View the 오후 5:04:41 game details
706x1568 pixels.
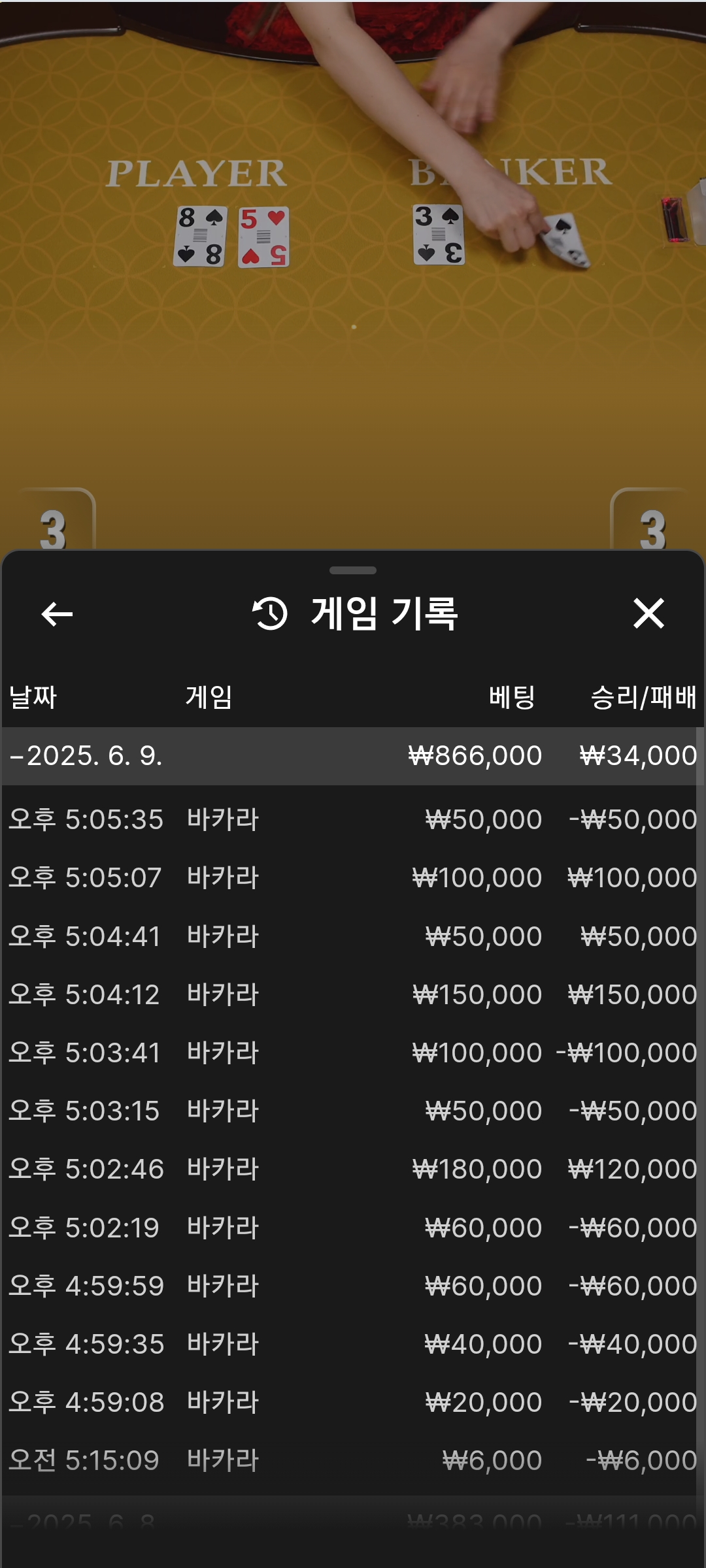click(x=349, y=936)
